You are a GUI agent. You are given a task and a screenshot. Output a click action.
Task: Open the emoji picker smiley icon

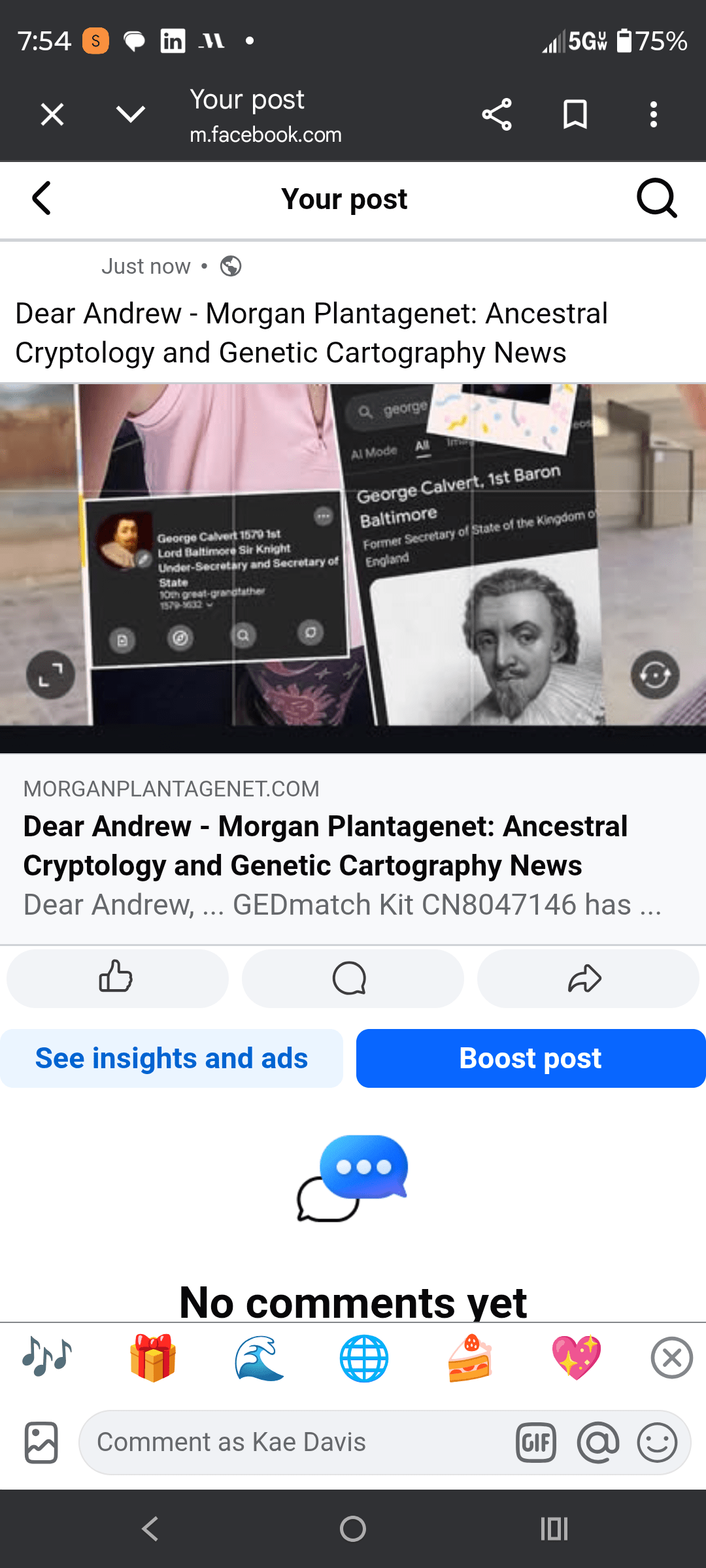tap(658, 1442)
